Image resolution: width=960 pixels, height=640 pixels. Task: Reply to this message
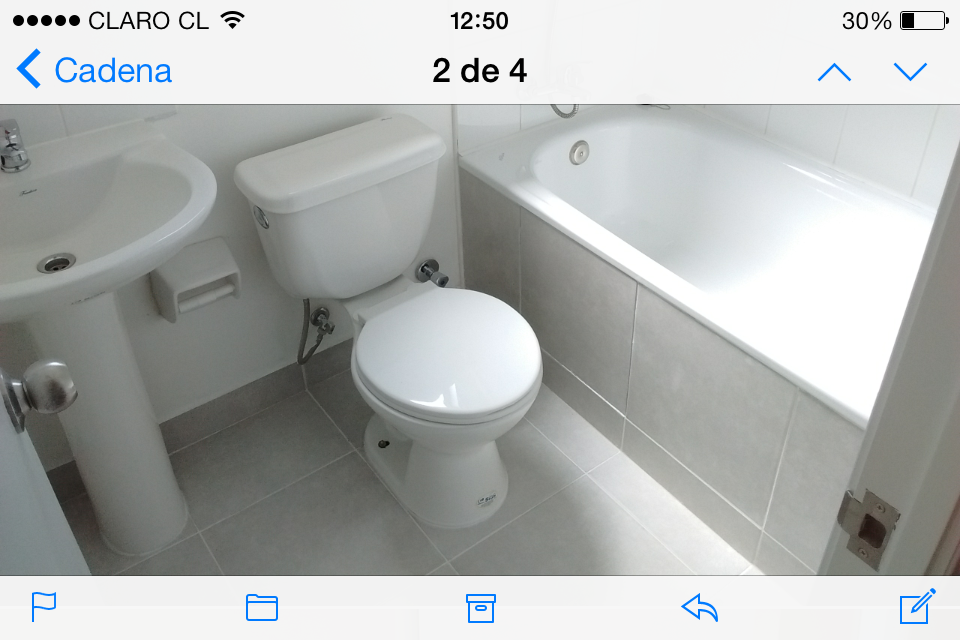point(699,607)
